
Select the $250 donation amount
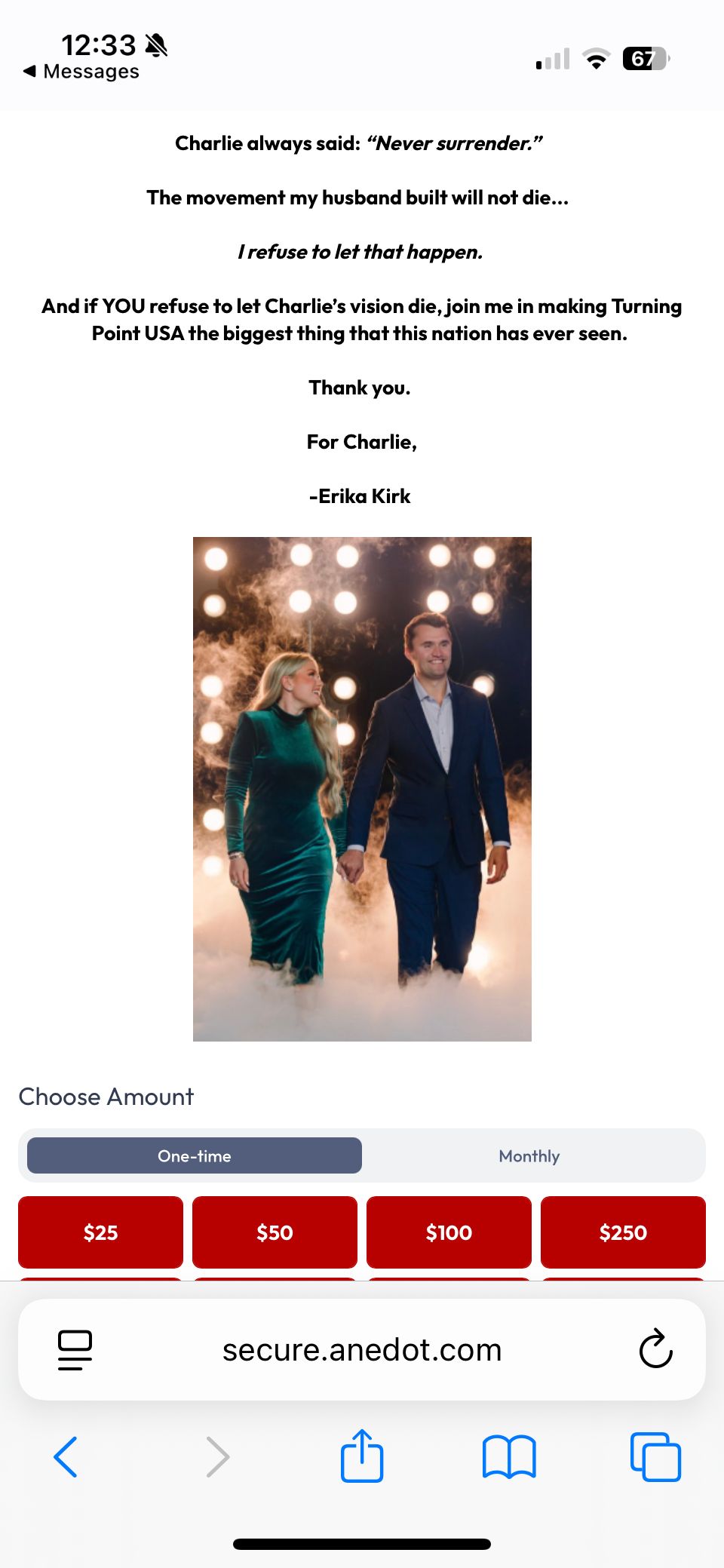tap(623, 1232)
